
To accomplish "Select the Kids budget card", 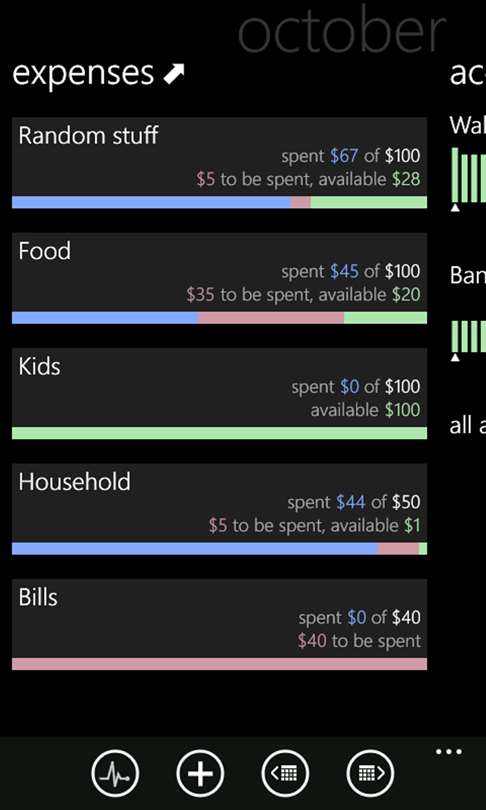I will (x=220, y=394).
